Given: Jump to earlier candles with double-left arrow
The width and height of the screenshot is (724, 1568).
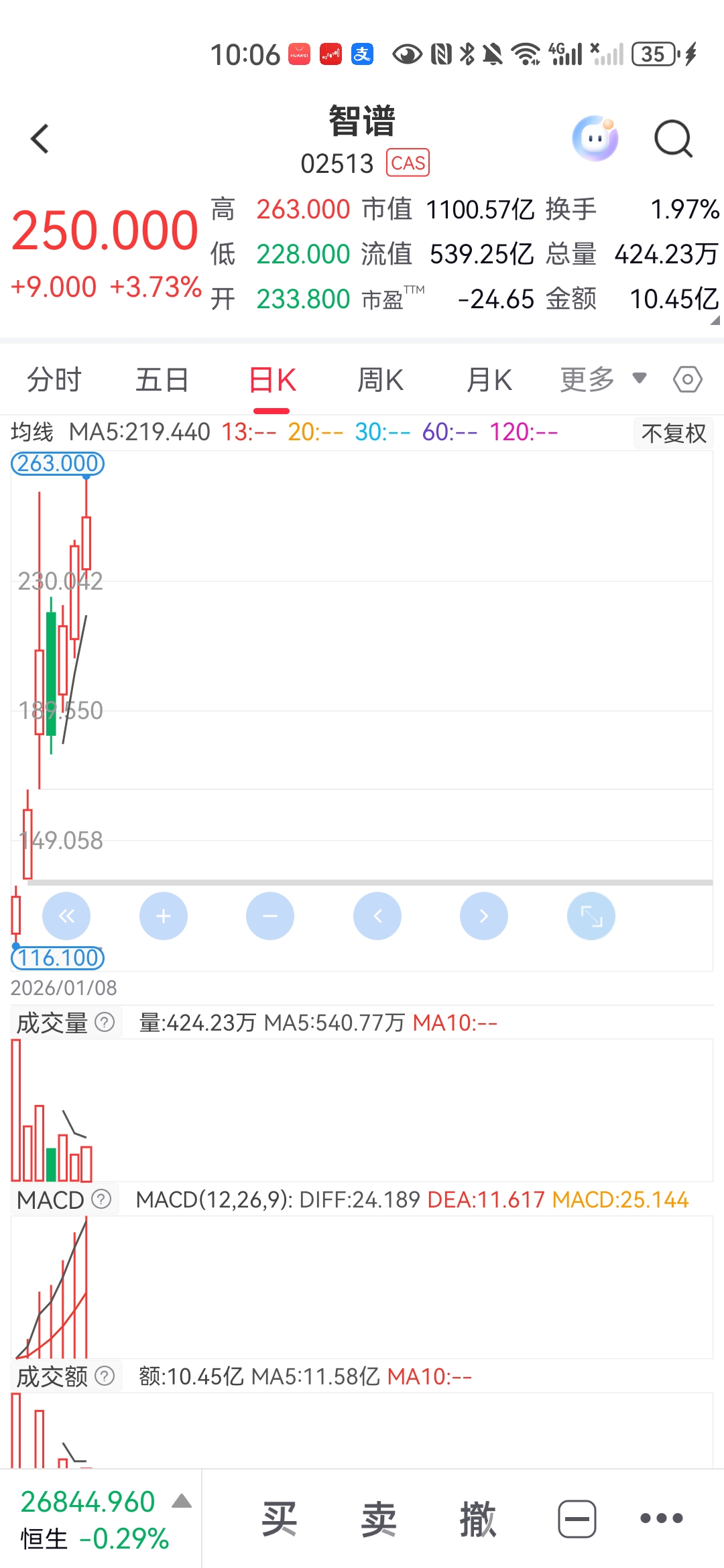Looking at the screenshot, I should click(66, 915).
